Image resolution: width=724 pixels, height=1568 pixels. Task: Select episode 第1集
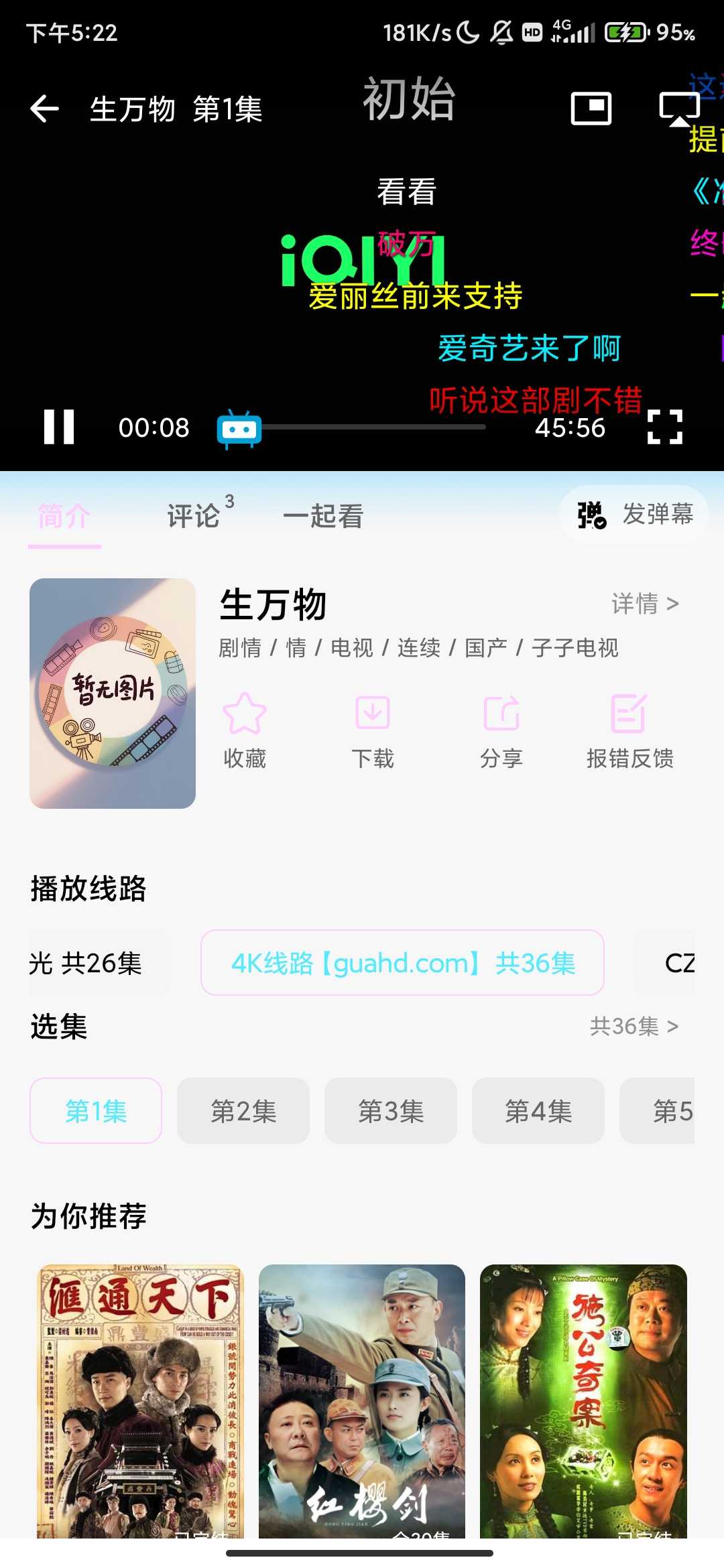[95, 1111]
